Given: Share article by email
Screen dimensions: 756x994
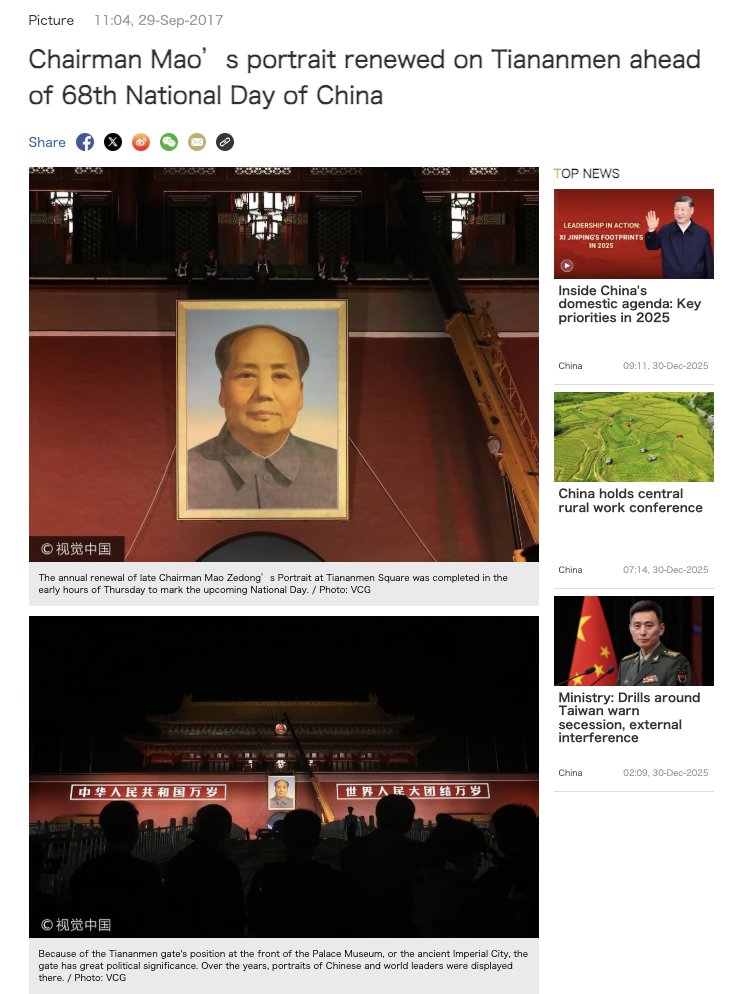Looking at the screenshot, I should point(197,142).
